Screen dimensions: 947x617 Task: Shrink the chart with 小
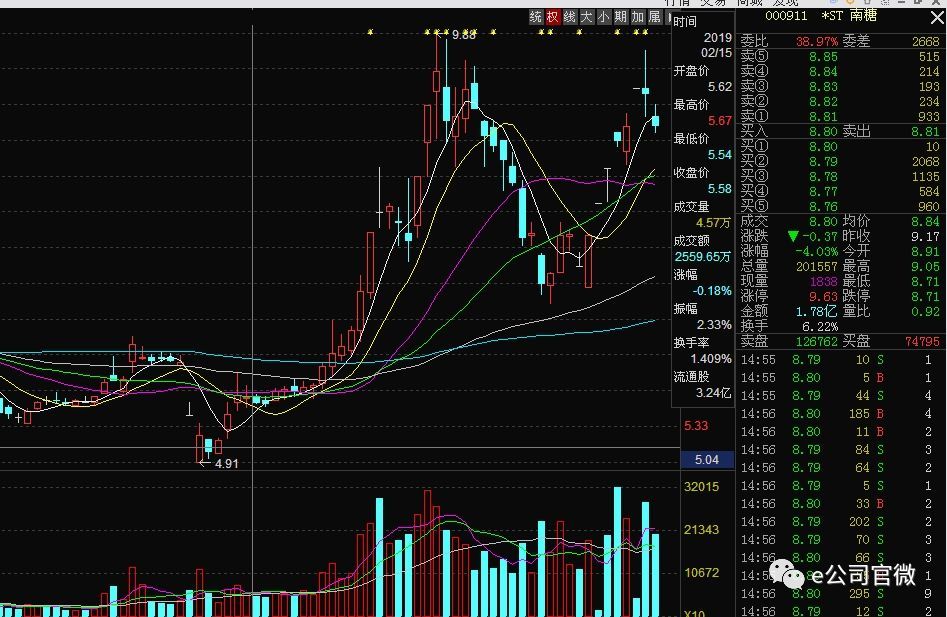click(605, 17)
